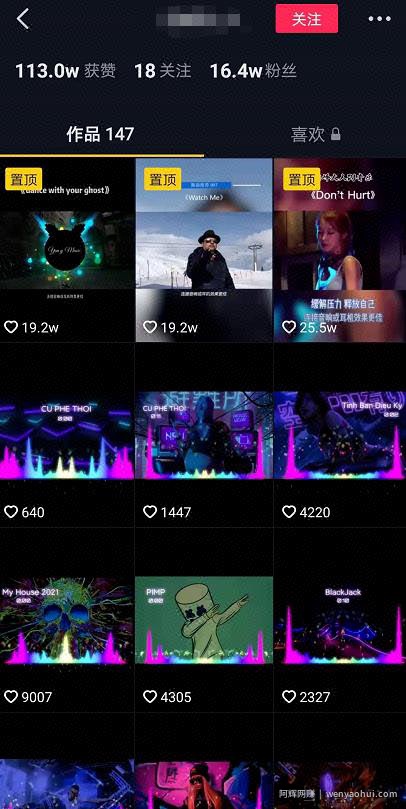Select the 作品 147 tab
The image size is (406, 809).
click(101, 134)
